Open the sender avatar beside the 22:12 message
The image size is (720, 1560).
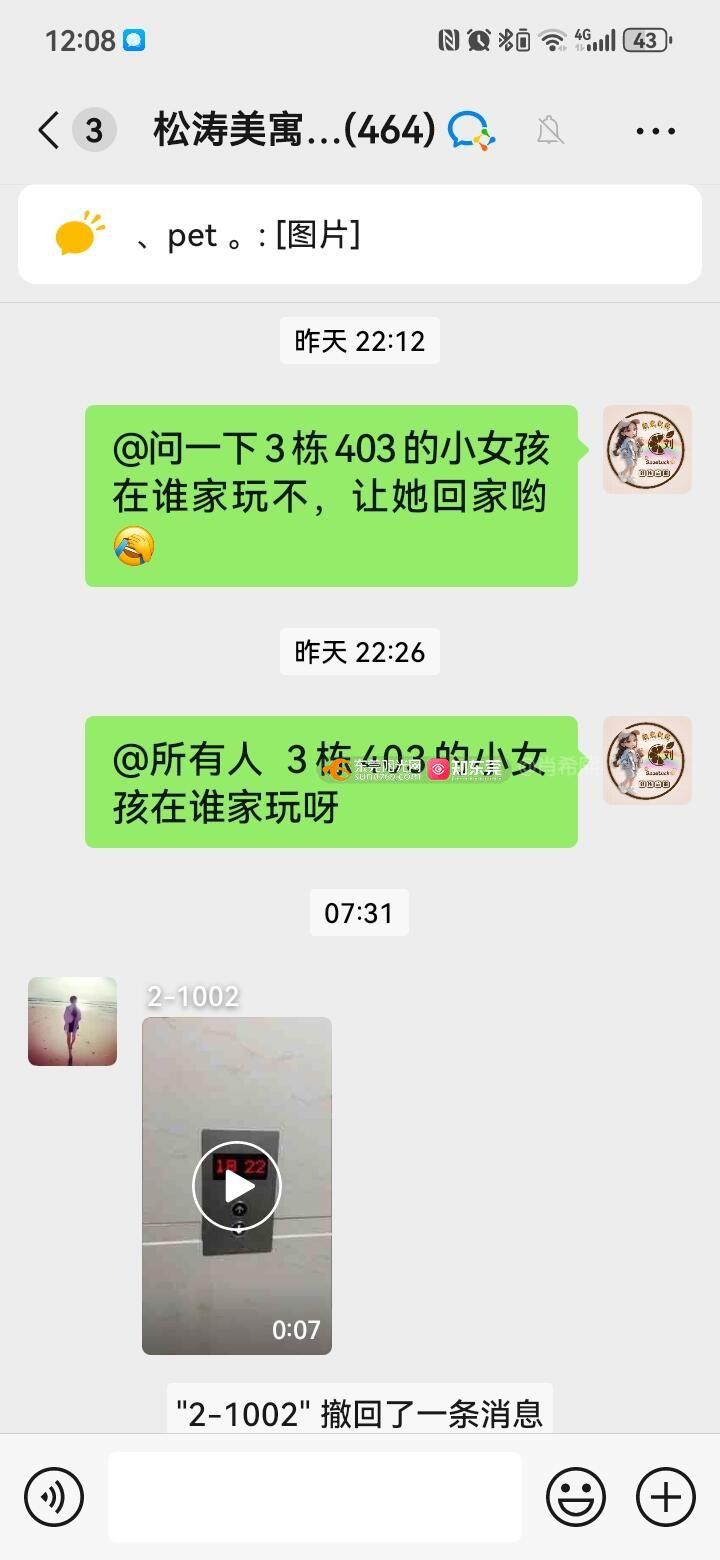[647, 450]
